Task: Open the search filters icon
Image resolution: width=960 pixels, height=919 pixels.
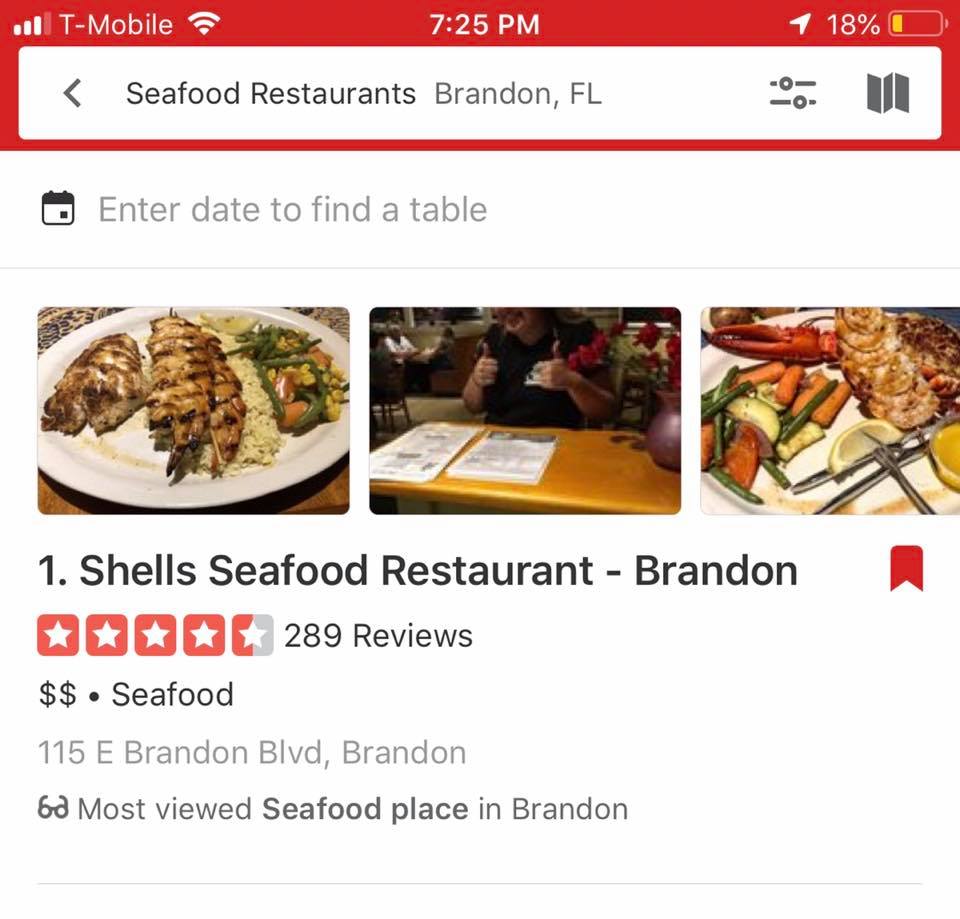Action: (792, 94)
